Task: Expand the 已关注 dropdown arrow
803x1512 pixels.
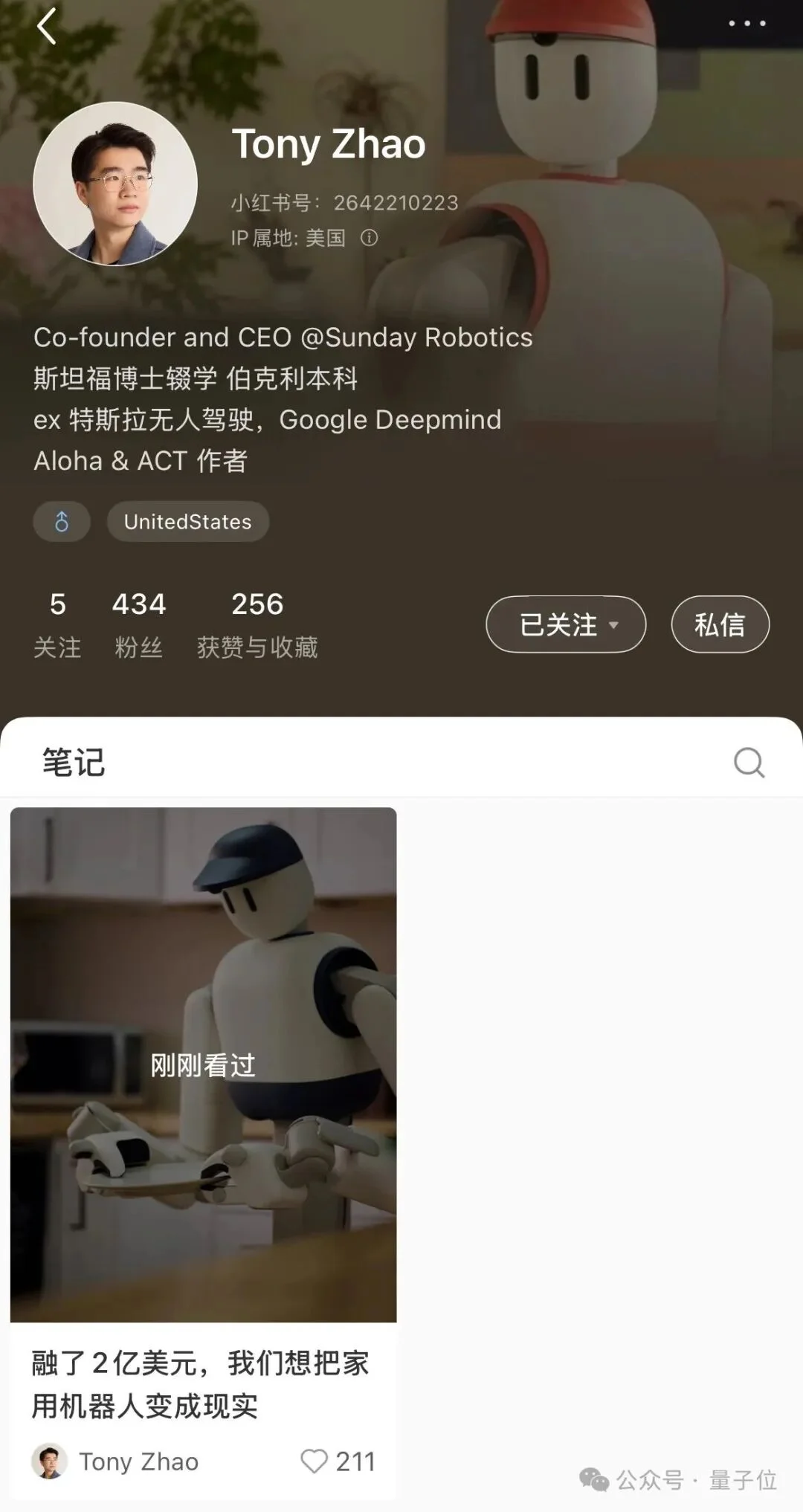Action: (614, 625)
